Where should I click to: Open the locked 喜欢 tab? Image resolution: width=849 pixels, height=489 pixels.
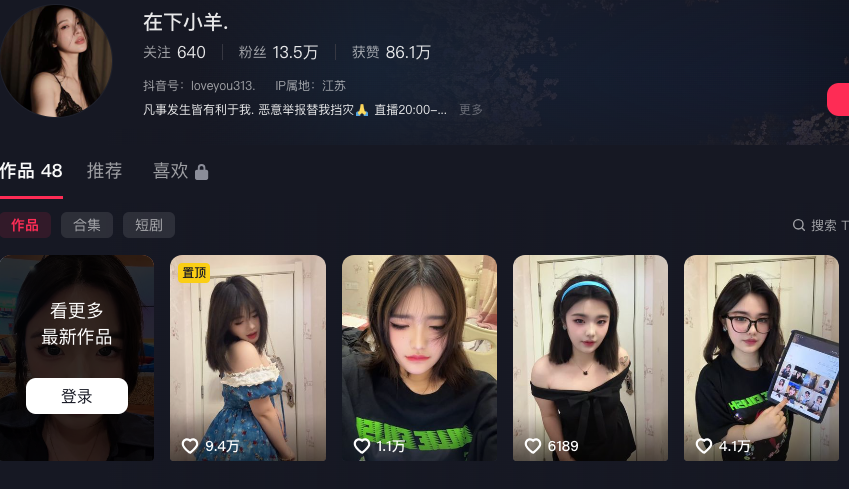pos(180,172)
